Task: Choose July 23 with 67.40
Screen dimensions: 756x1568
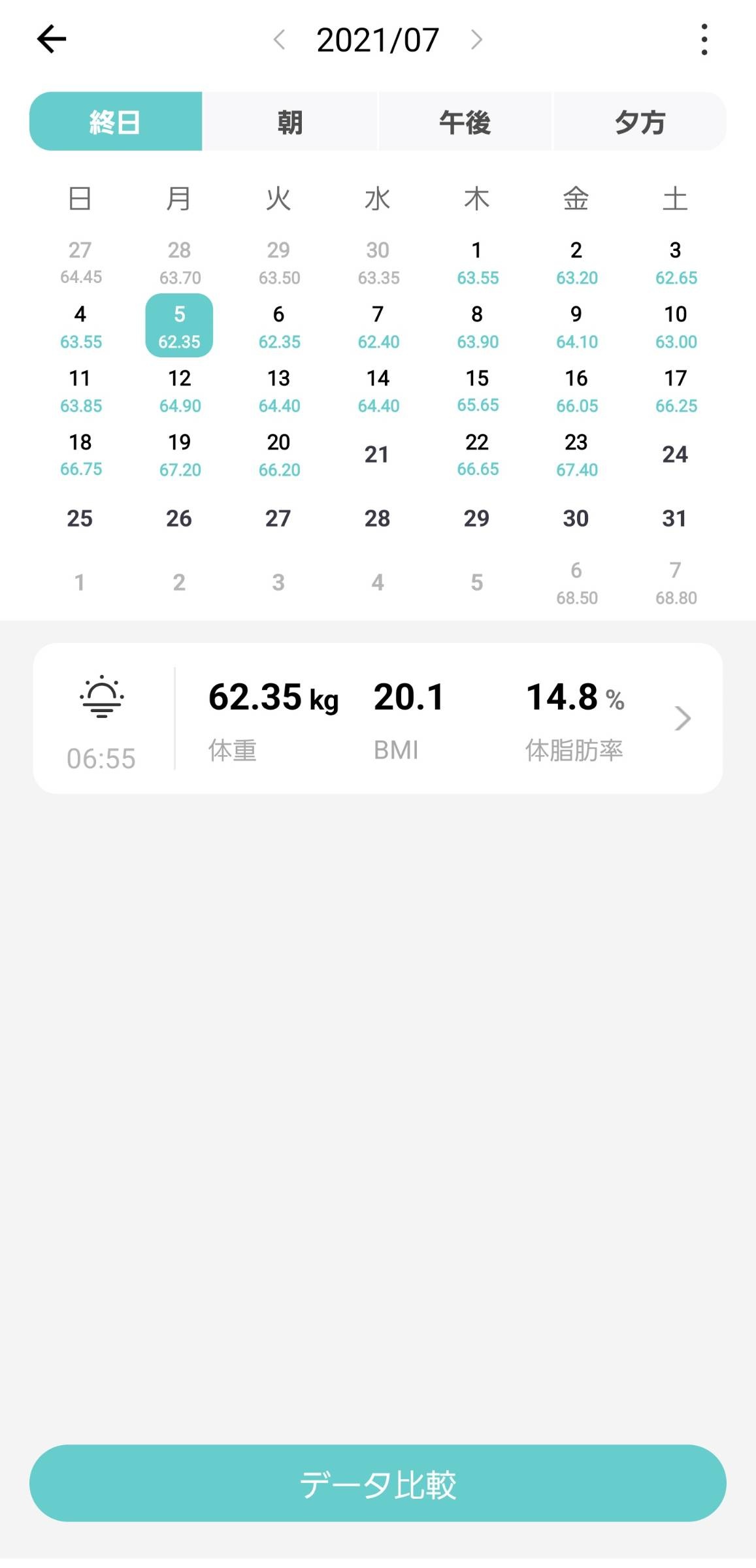Action: (x=576, y=455)
